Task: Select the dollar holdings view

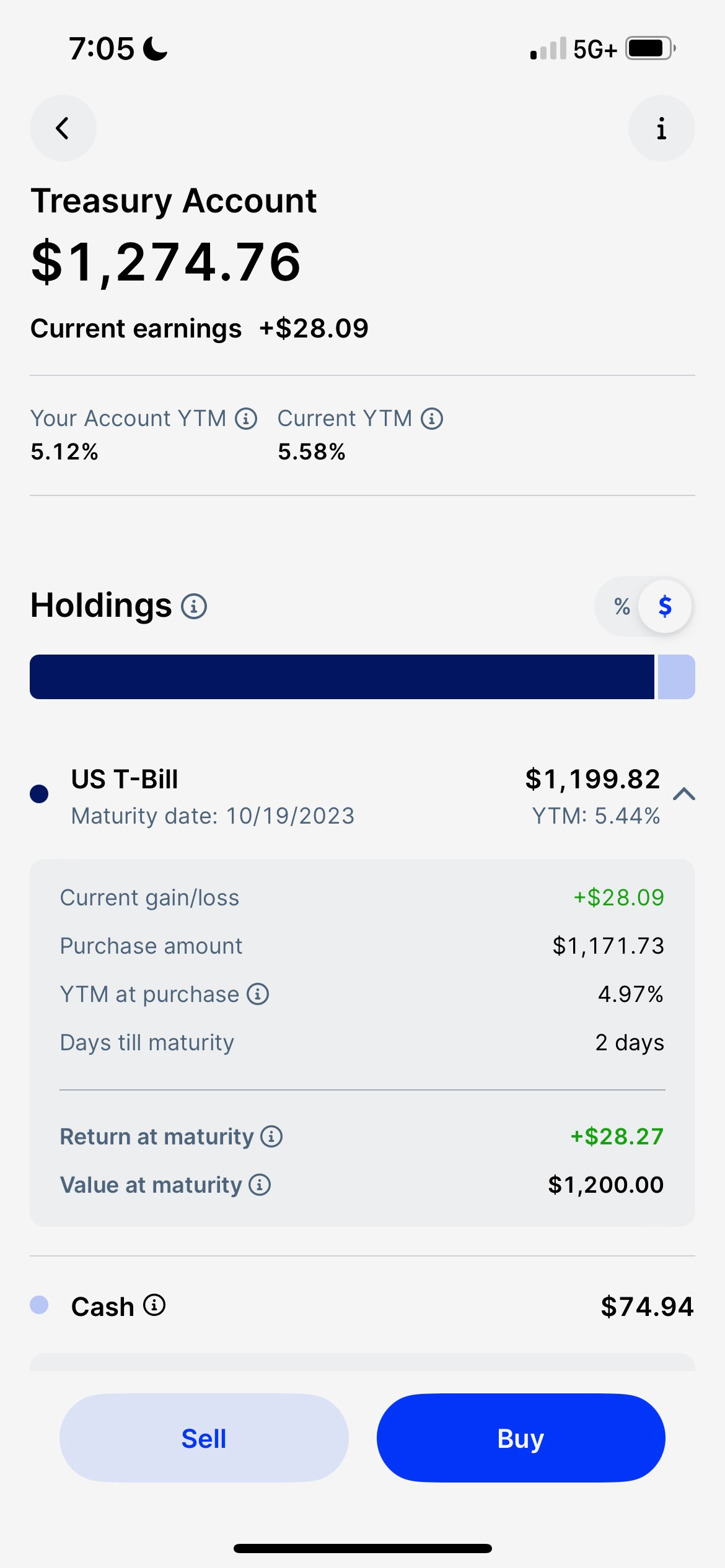Action: pos(665,606)
